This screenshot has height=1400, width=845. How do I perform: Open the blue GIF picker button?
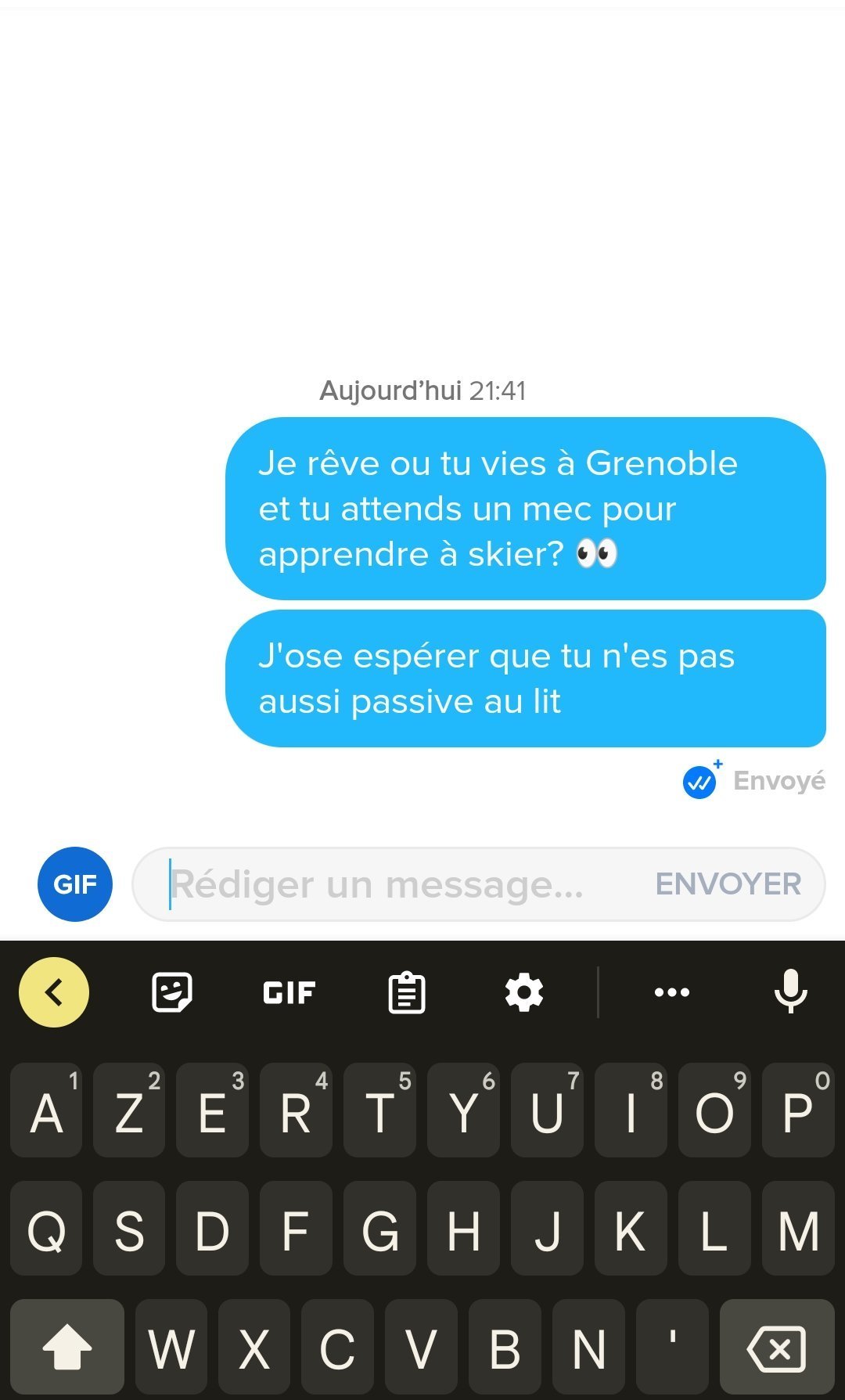click(x=75, y=884)
